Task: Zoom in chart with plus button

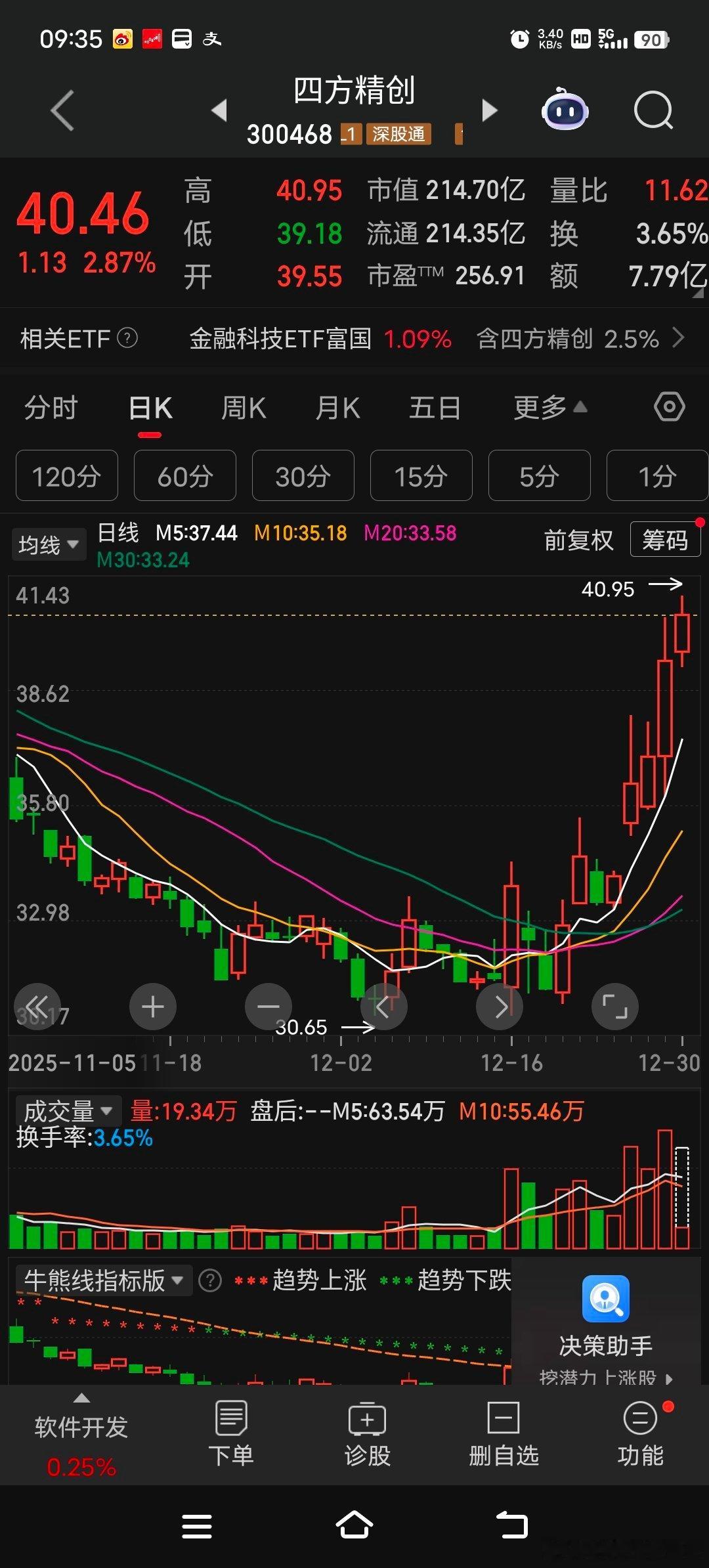Action: (153, 1007)
